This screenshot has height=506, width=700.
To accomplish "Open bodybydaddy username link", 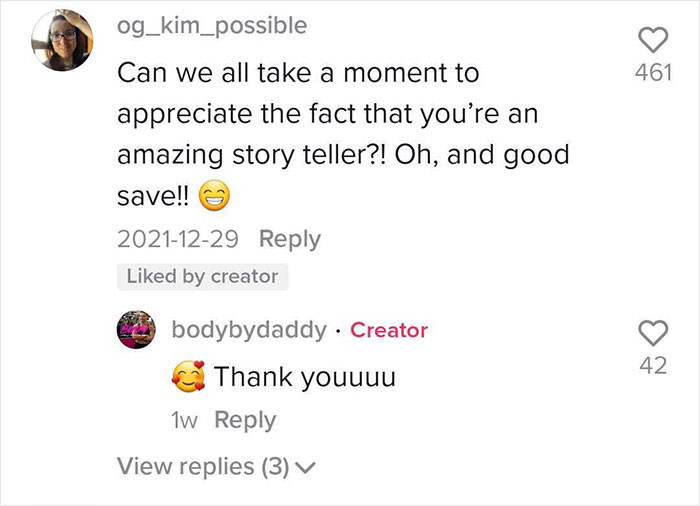I will pyautogui.click(x=249, y=330).
